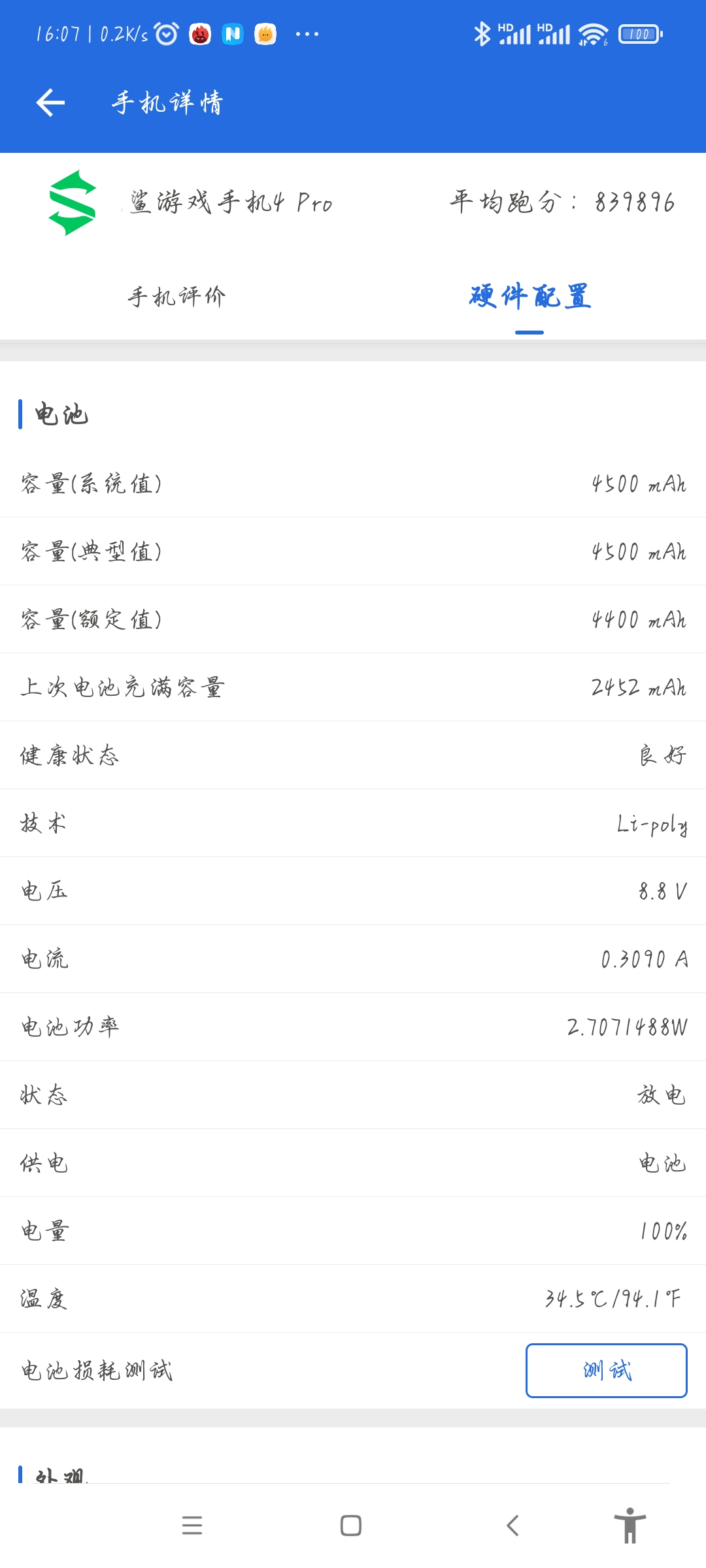This screenshot has height=1568, width=706.
Task: Select the 硬件配置 tab
Action: click(x=529, y=297)
